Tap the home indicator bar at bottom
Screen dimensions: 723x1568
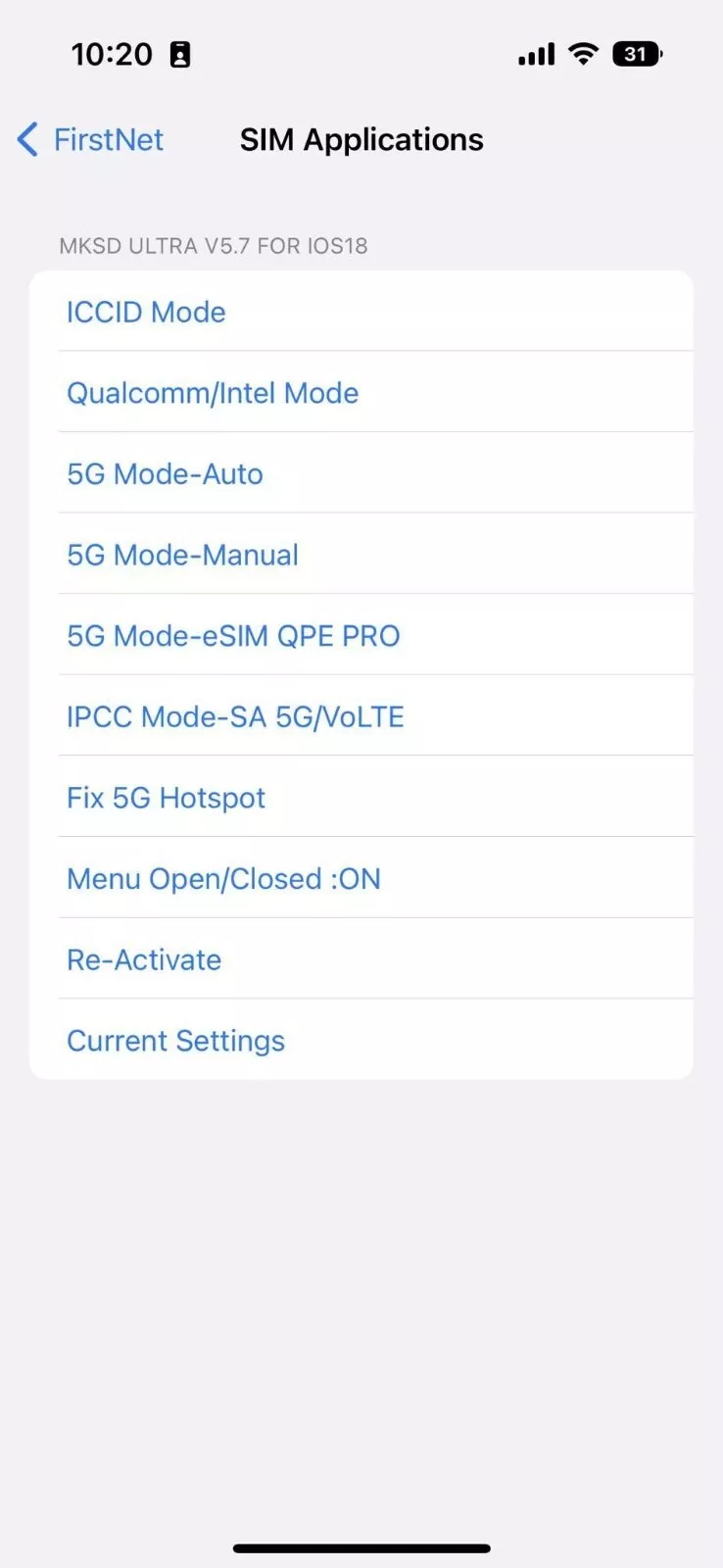[x=361, y=1548]
